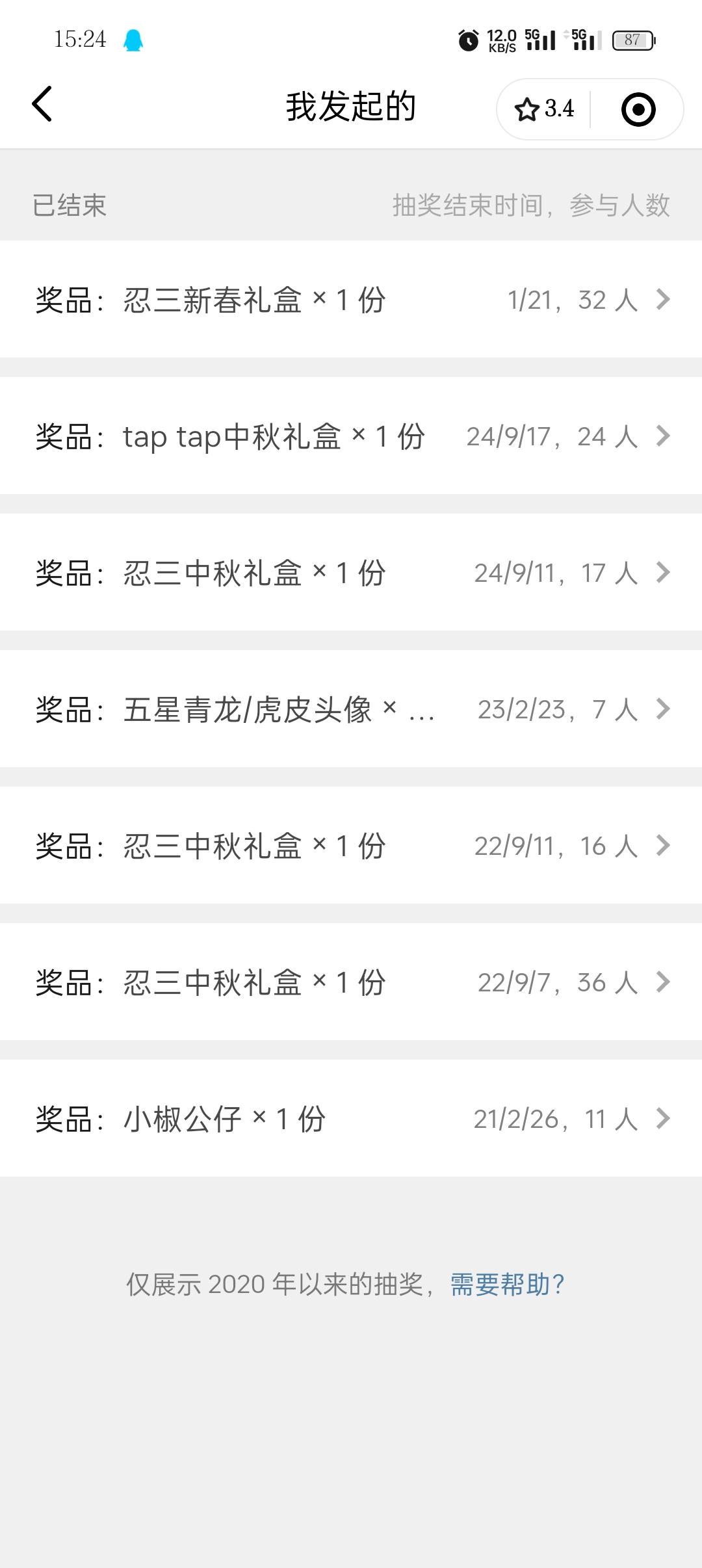Viewport: 702px width, 1568px height.
Task: Tap the 忍三中秋礼盒 entry dated 24/9/11
Action: coord(260,573)
